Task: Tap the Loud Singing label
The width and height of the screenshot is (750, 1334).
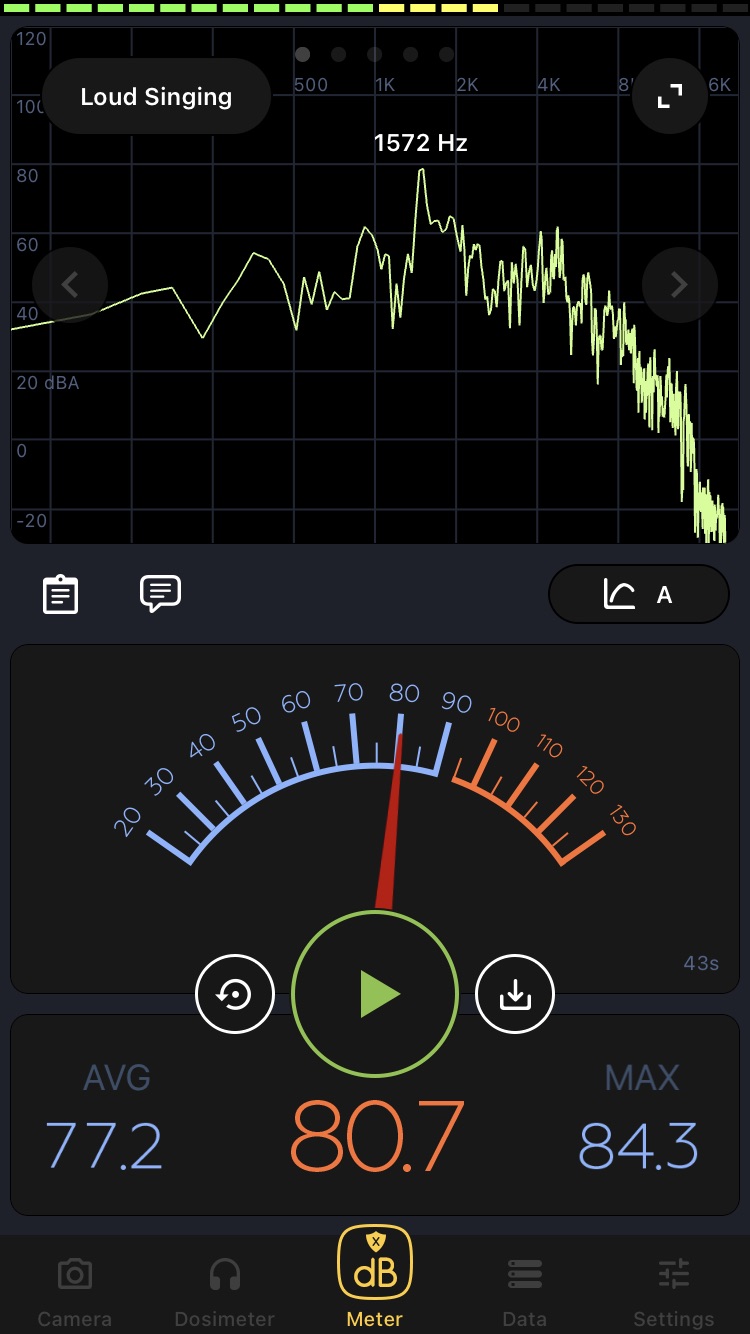Action: pyautogui.click(x=156, y=97)
